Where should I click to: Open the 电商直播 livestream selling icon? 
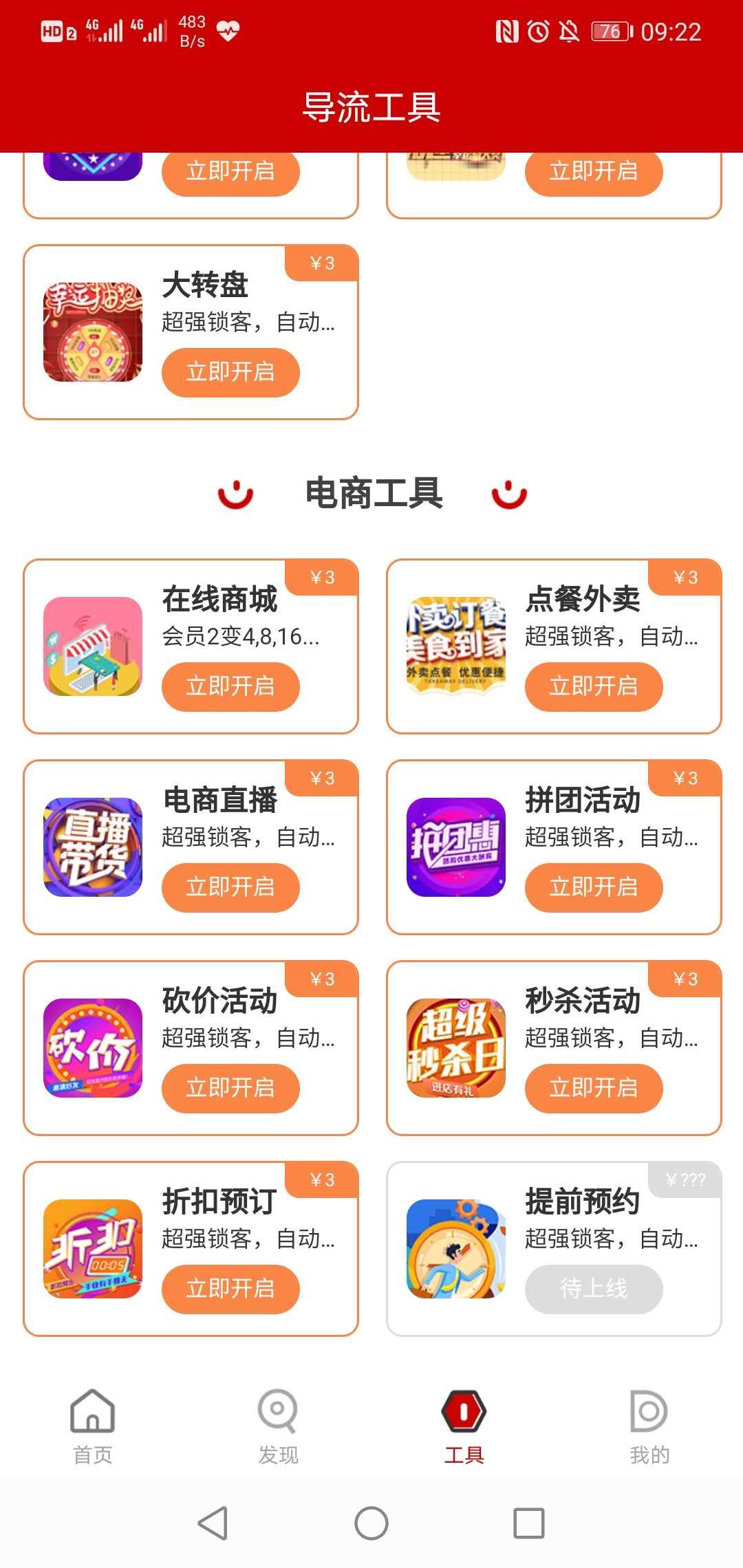[94, 846]
